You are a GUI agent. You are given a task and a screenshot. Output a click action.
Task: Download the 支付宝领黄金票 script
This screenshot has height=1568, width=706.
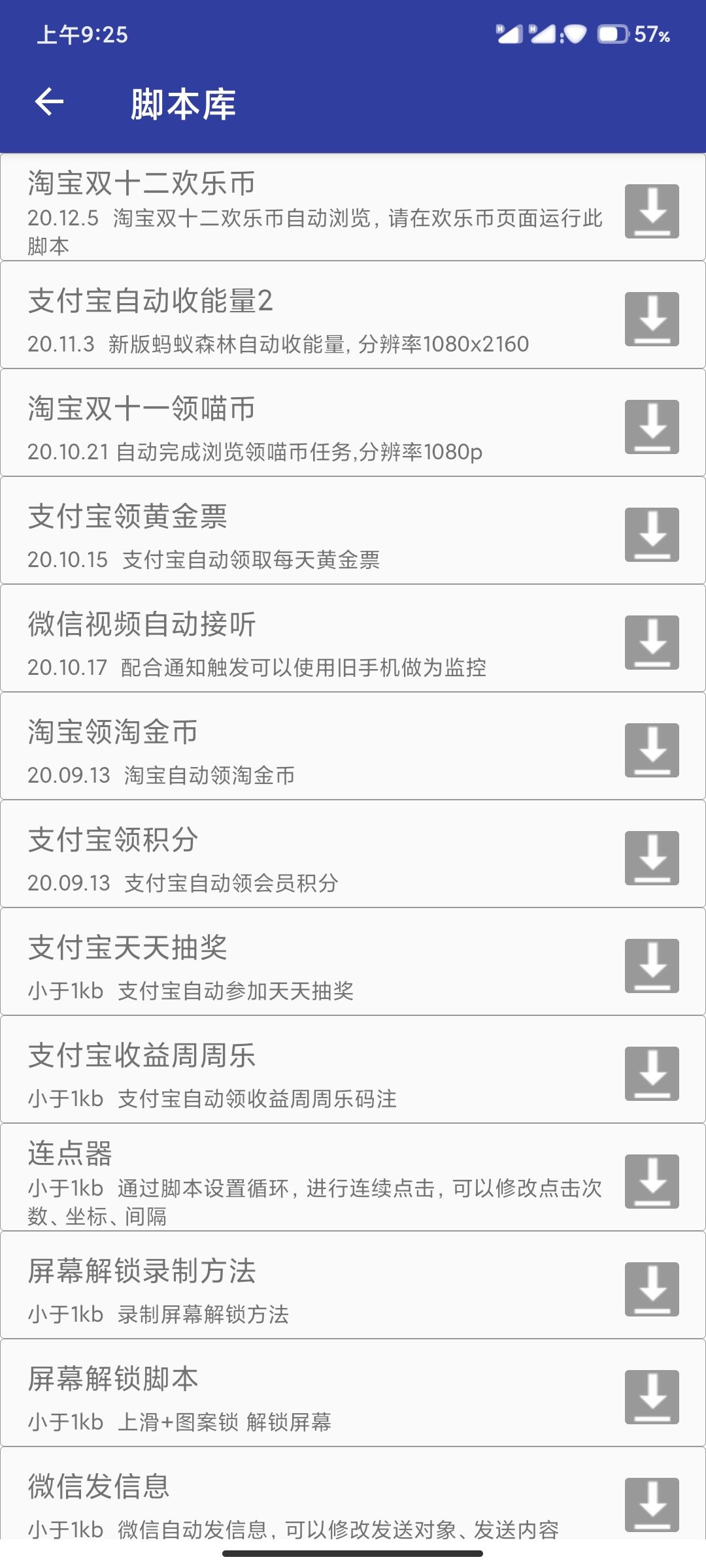click(x=652, y=534)
